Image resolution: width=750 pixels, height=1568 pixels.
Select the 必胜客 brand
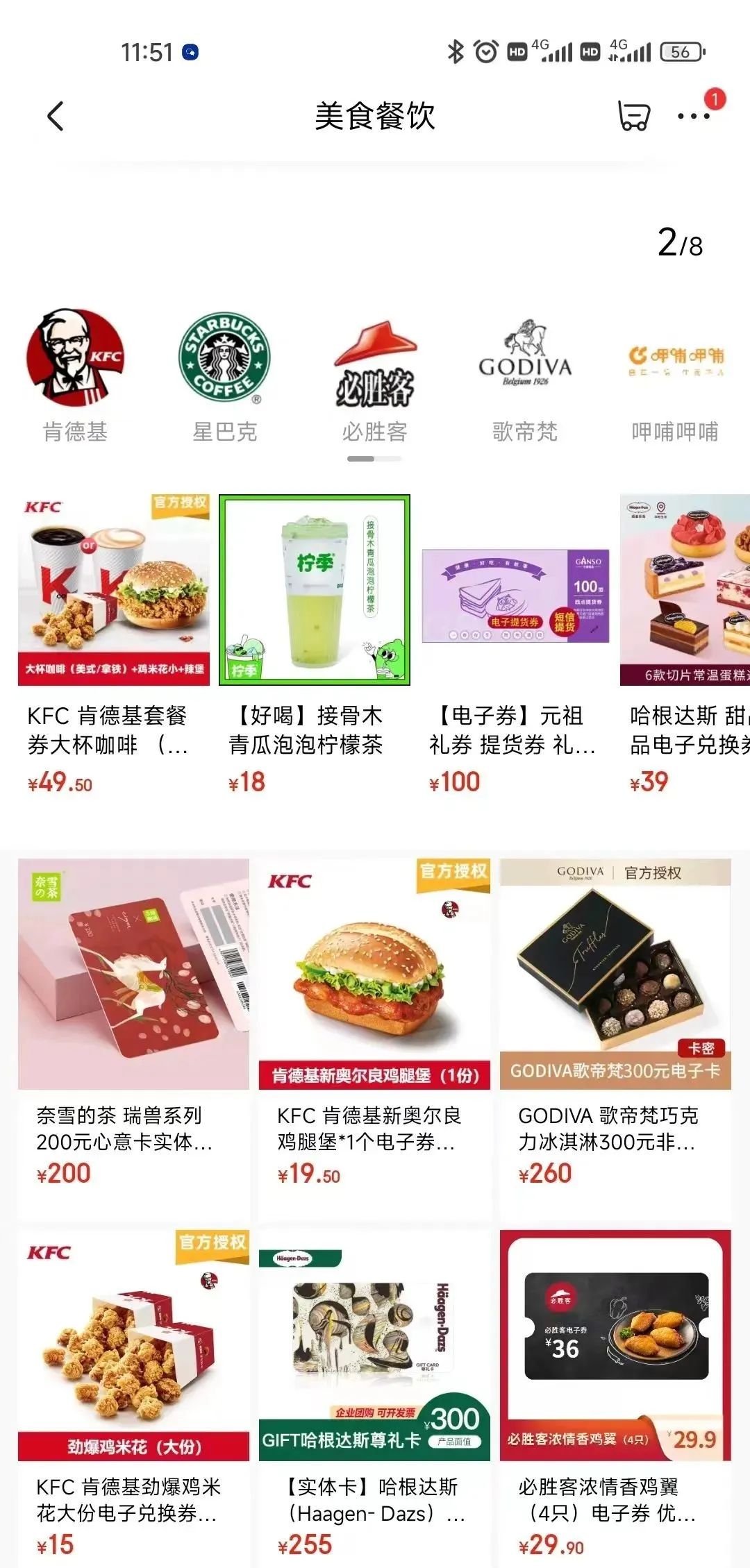click(374, 375)
